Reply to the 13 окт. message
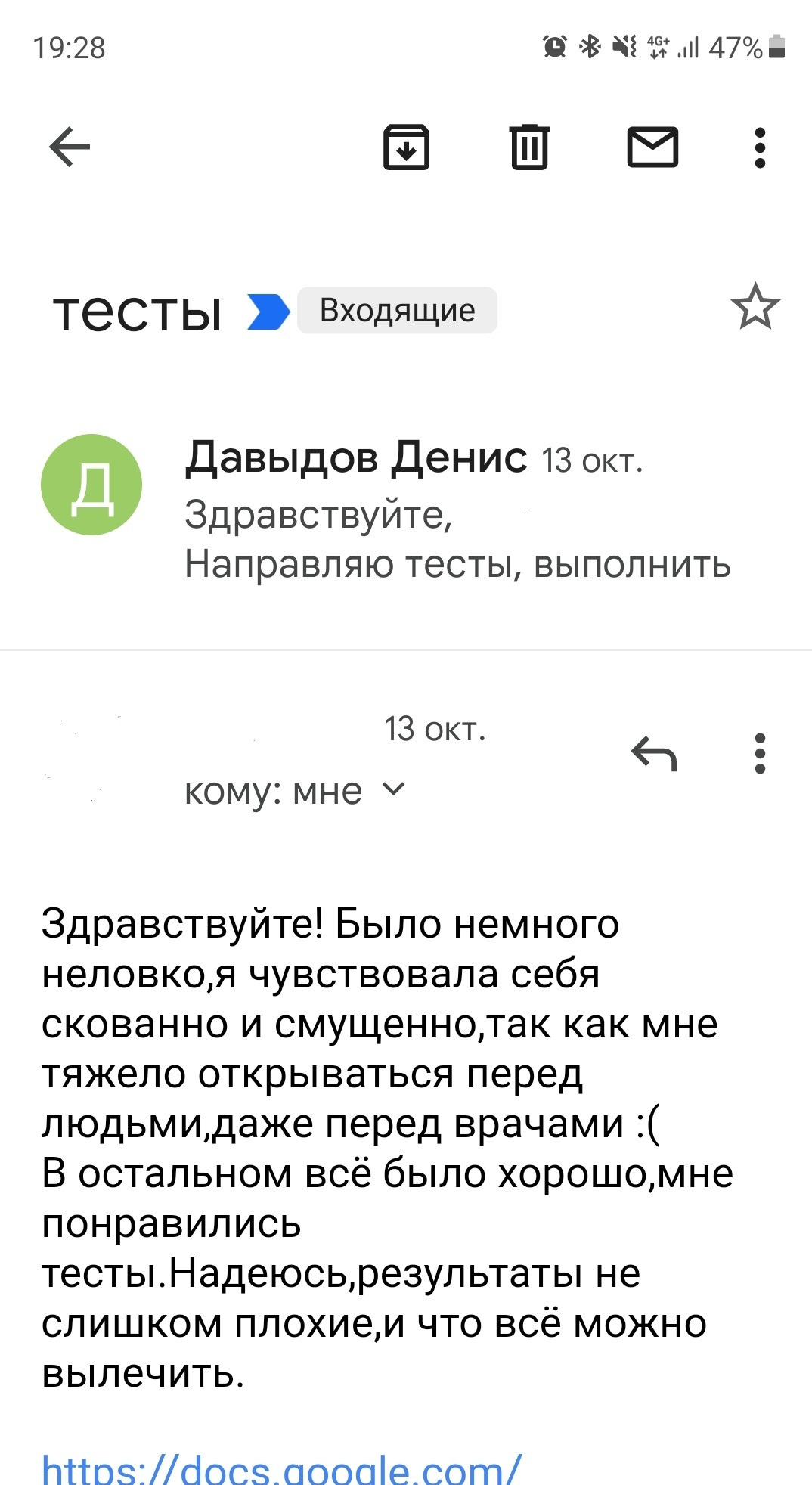 pyautogui.click(x=654, y=753)
